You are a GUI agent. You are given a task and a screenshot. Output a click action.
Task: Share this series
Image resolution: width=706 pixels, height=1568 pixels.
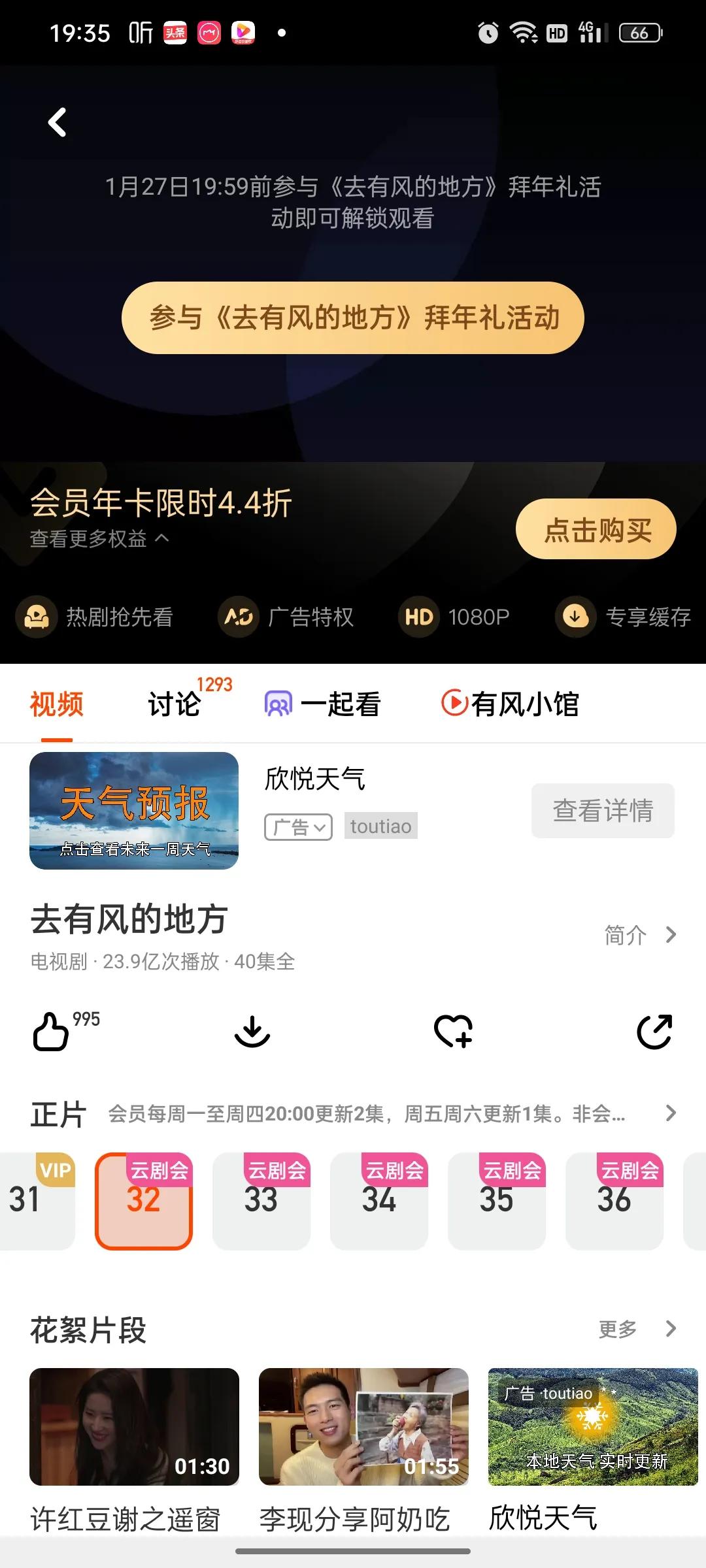click(654, 1032)
